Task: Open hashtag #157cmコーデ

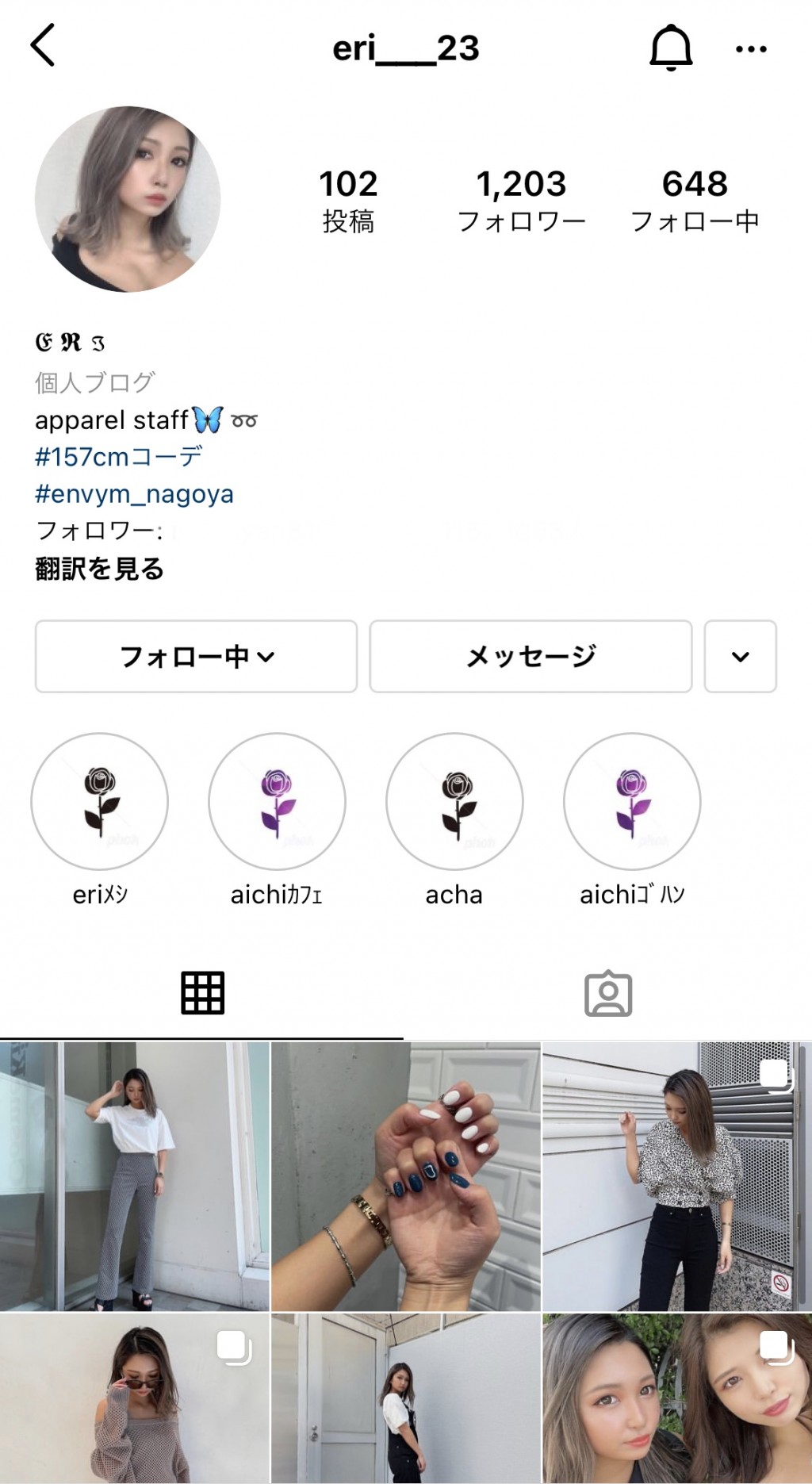Action: pyautogui.click(x=119, y=457)
